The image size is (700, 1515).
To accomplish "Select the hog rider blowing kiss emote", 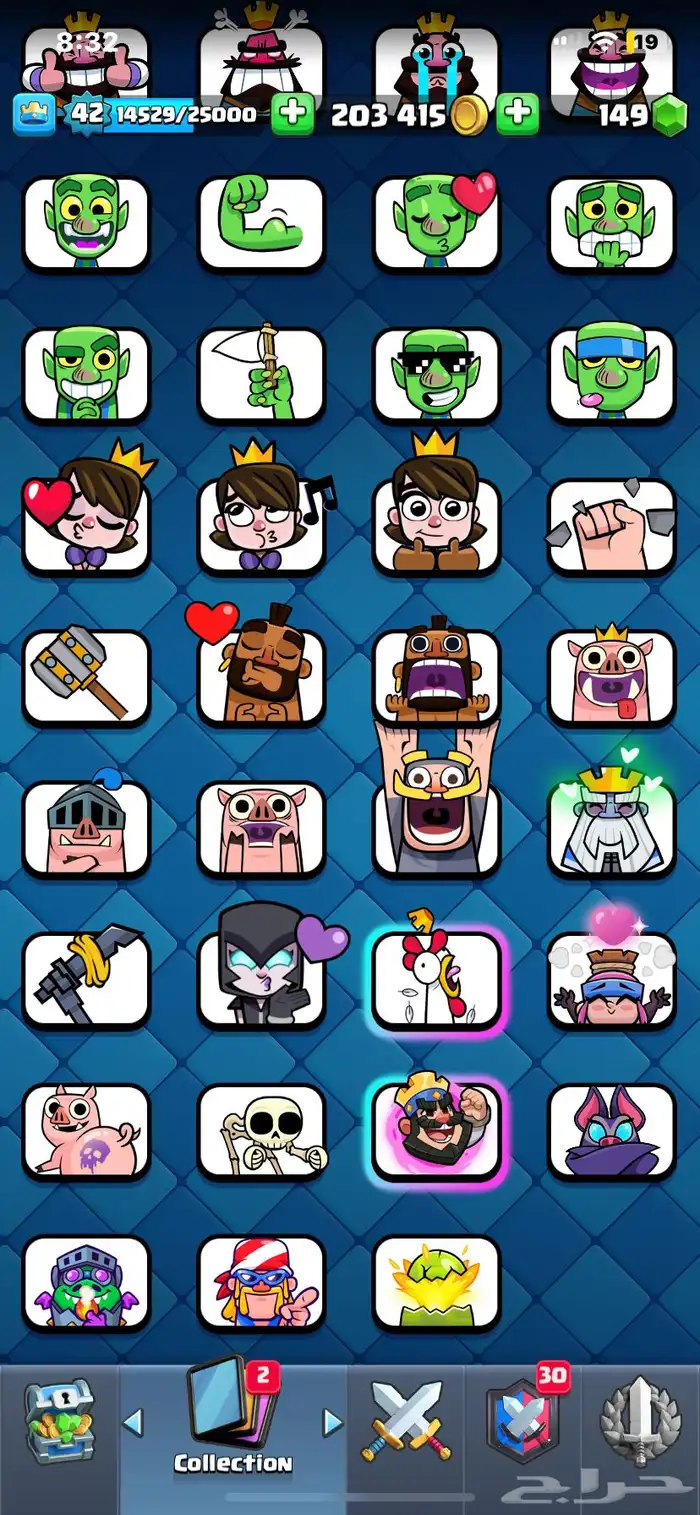I will point(261,675).
